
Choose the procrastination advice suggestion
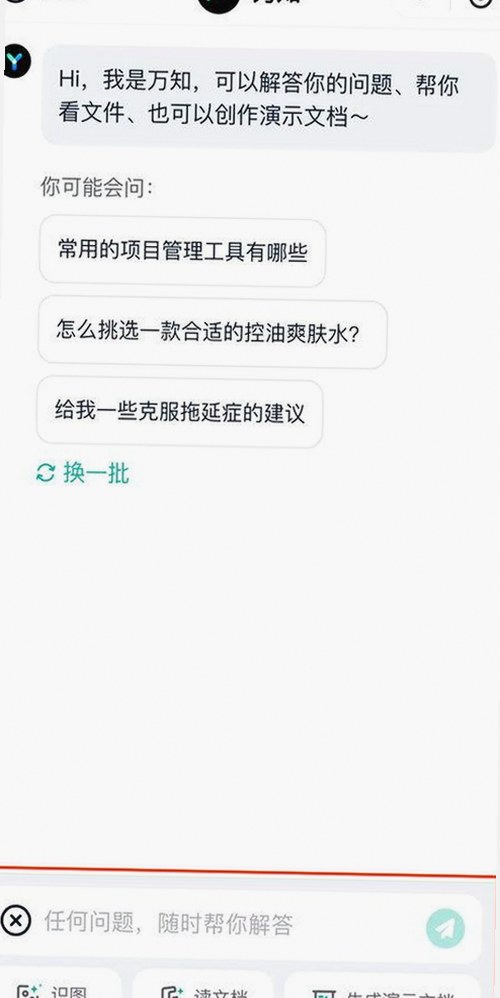click(x=180, y=414)
